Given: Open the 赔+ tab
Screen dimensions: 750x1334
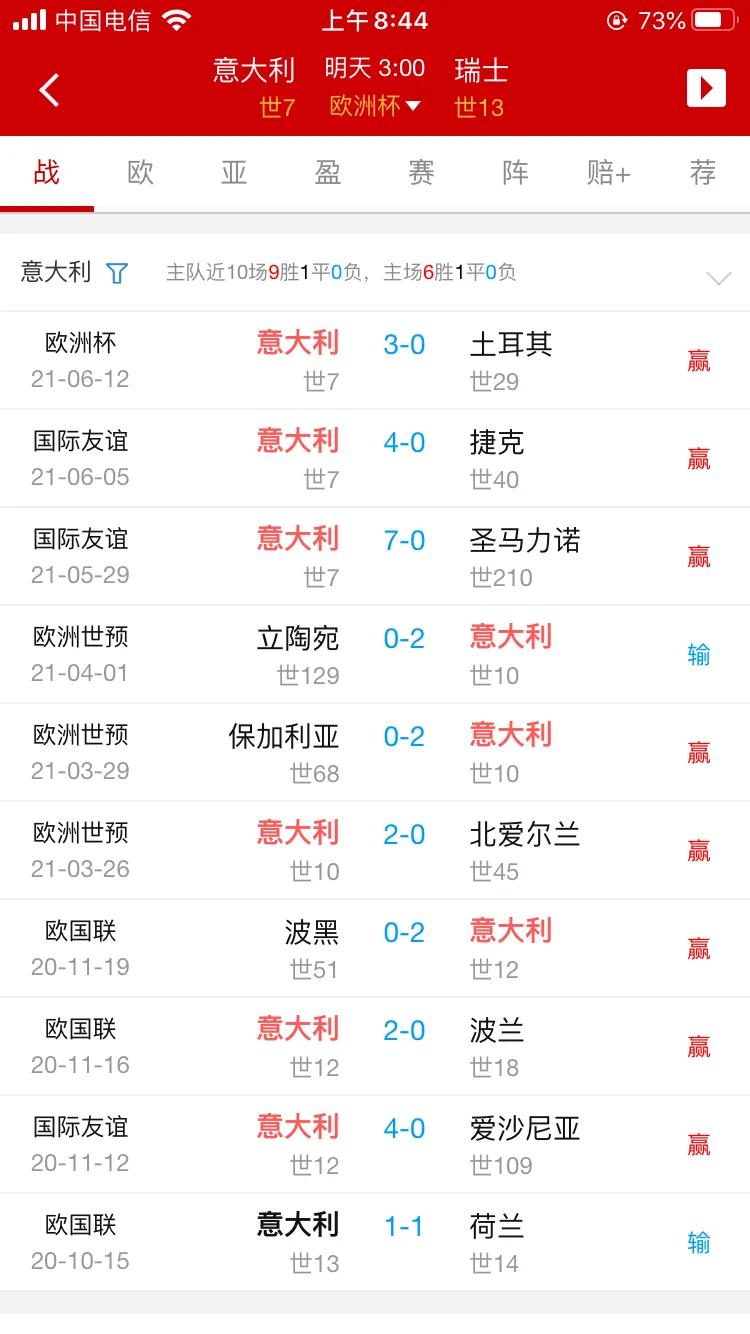Looking at the screenshot, I should pyautogui.click(x=607, y=172).
